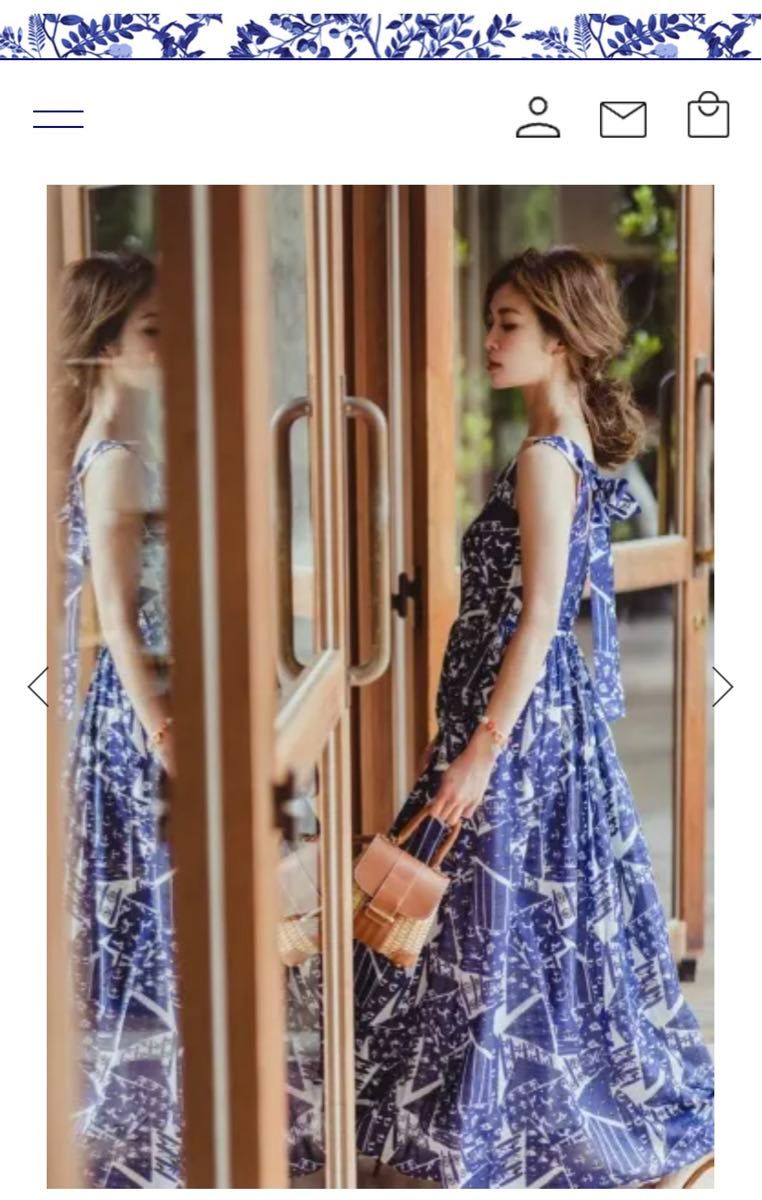The height and width of the screenshot is (1200, 762).
Task: Open the shopping bag
Action: click(708, 116)
